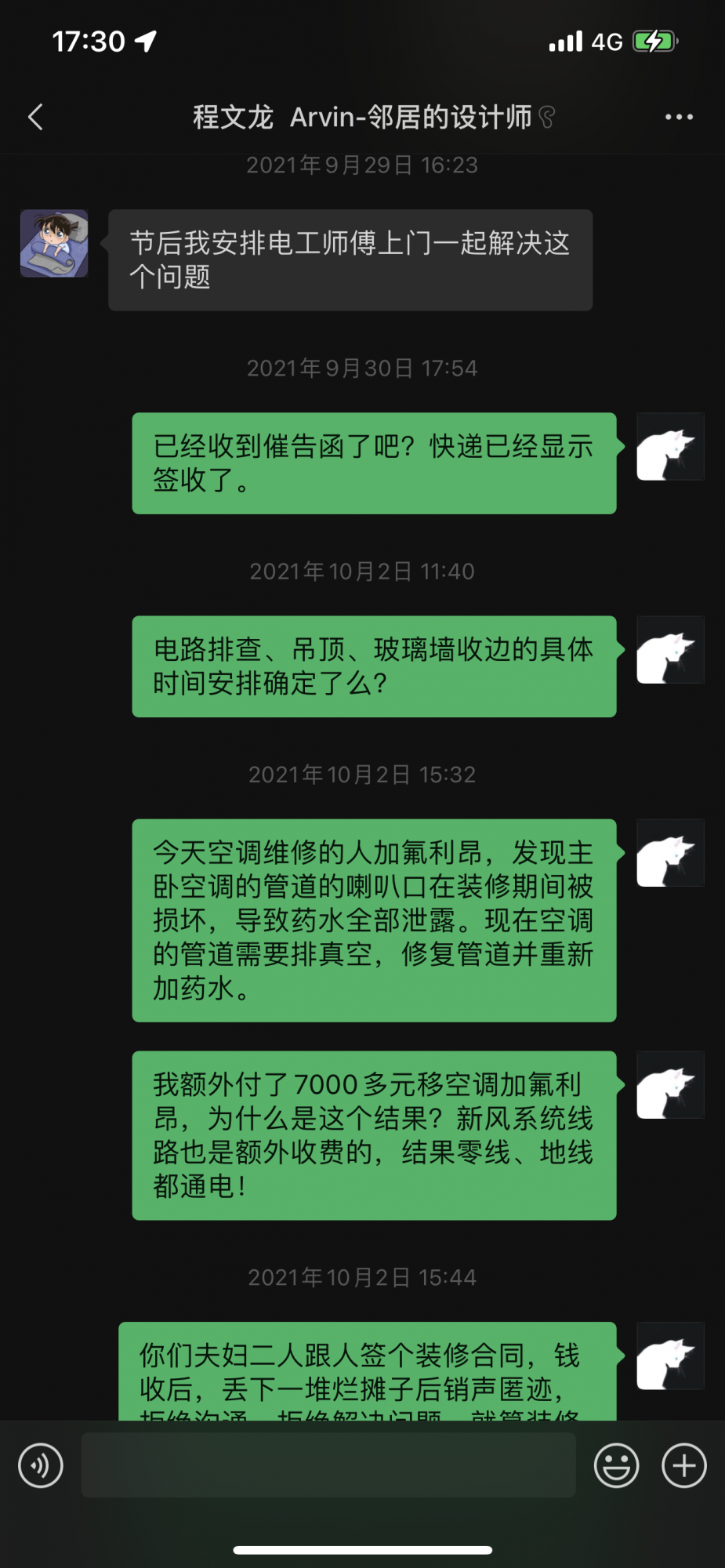Screen dimensions: 725x1568
Task: Open the plus attachment menu
Action: click(x=684, y=1465)
